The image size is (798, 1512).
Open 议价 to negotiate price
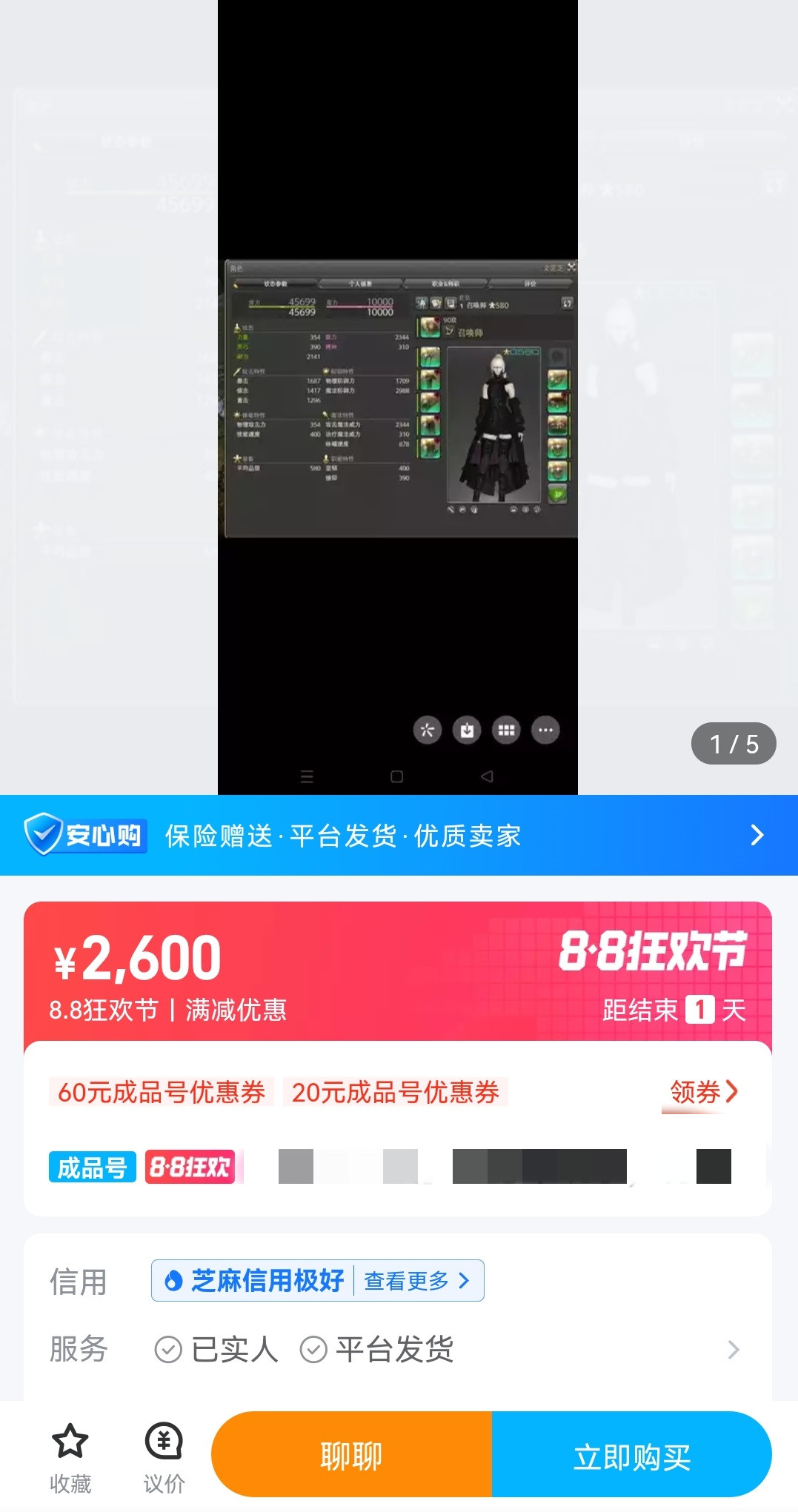click(x=164, y=1456)
